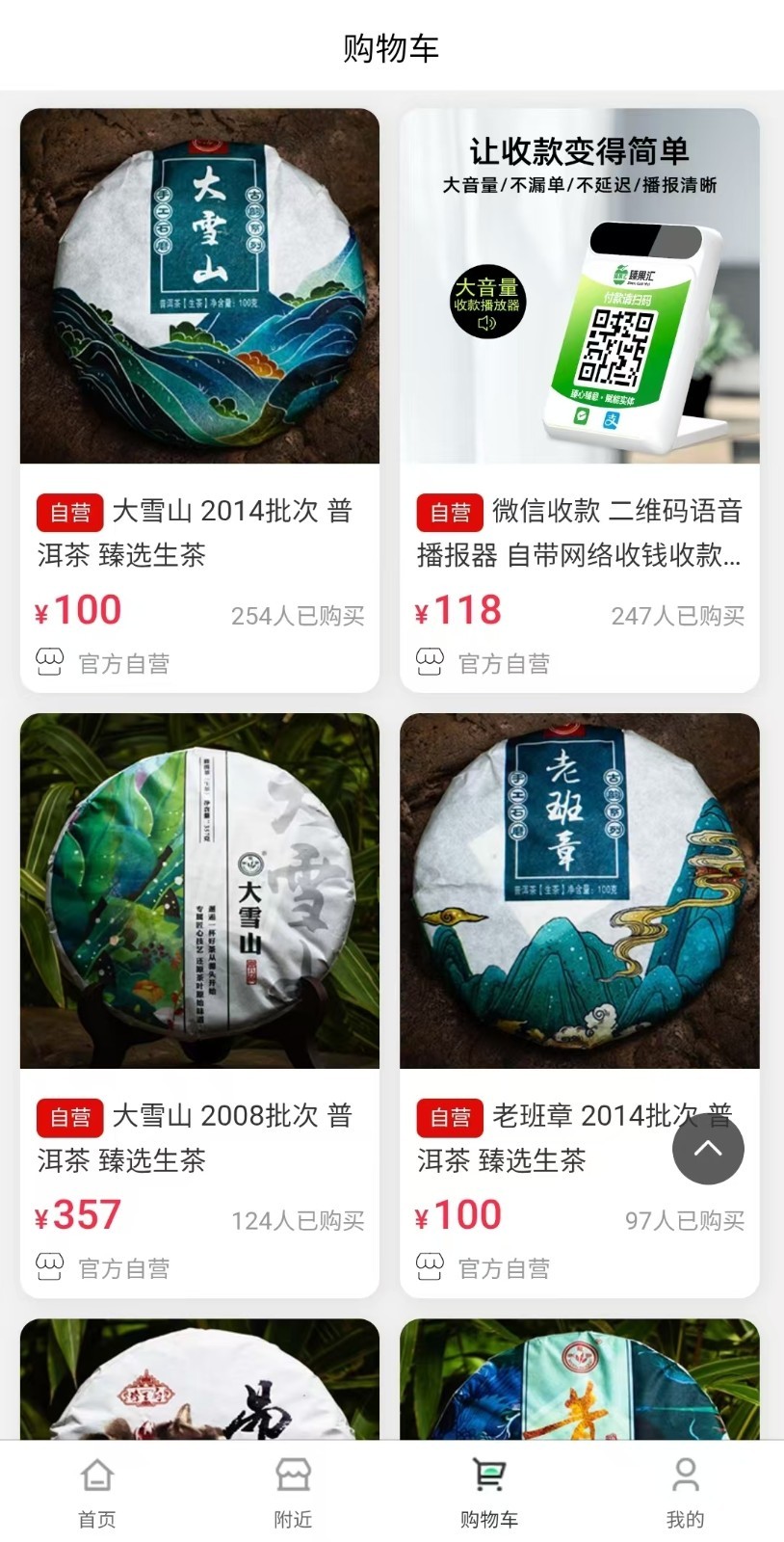Select the 自营 badge on 大雪山 2014批次
Screen dimensions: 784x1542
pyautogui.click(x=70, y=512)
